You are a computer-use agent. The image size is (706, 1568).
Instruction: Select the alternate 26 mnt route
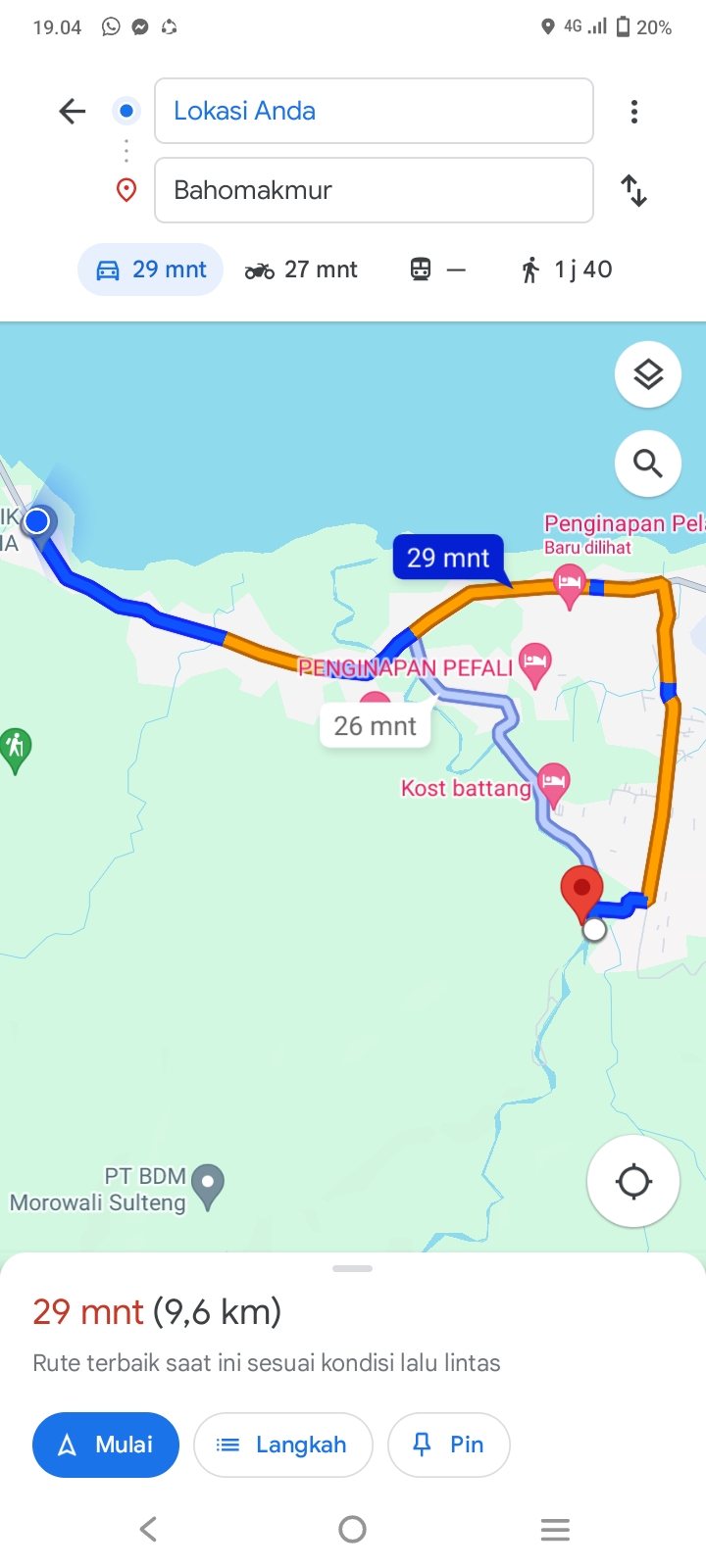[376, 726]
